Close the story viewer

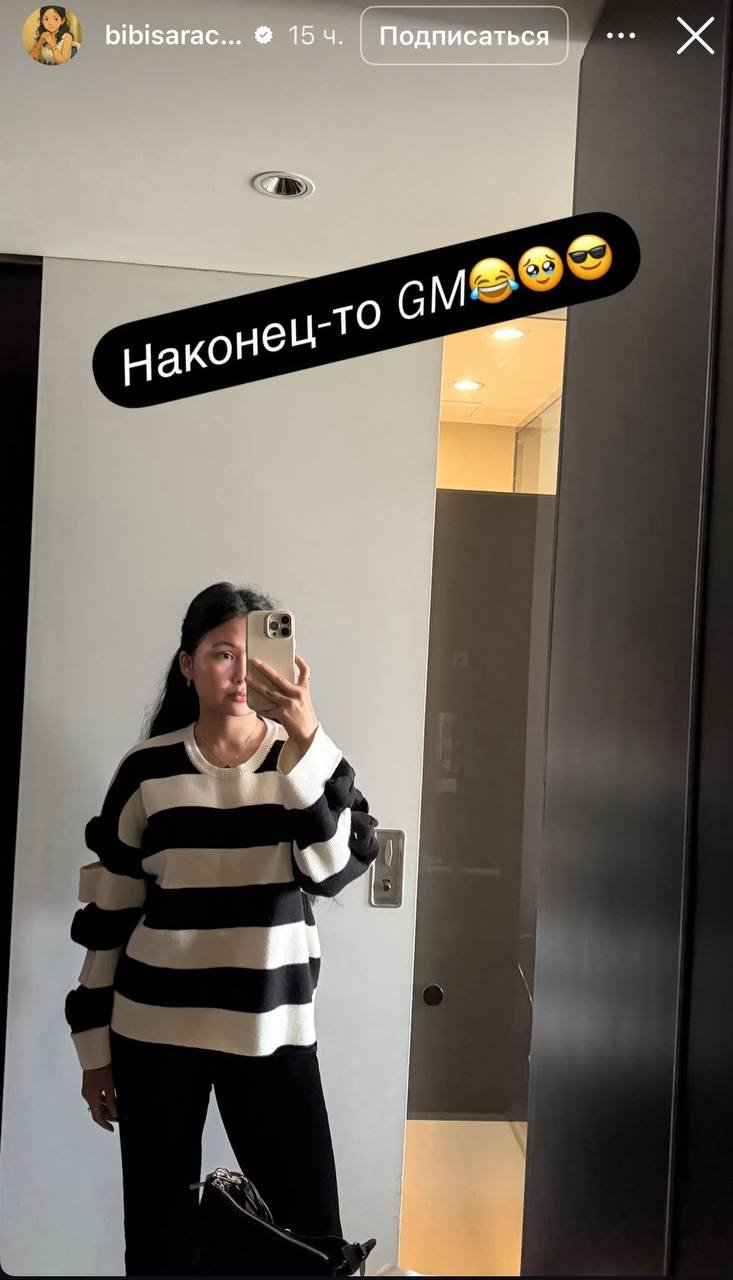(695, 36)
